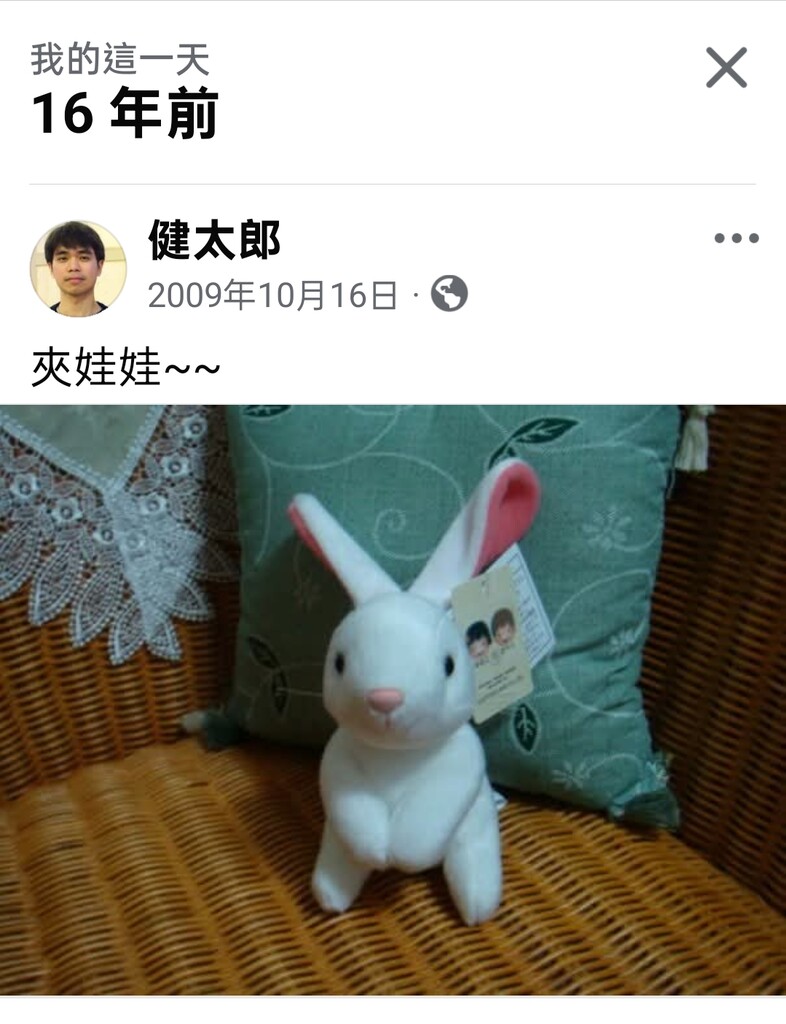Viewport: 786px width, 1024px height.
Task: Open 健太郎's profile picture
Action: pyautogui.click(x=78, y=268)
